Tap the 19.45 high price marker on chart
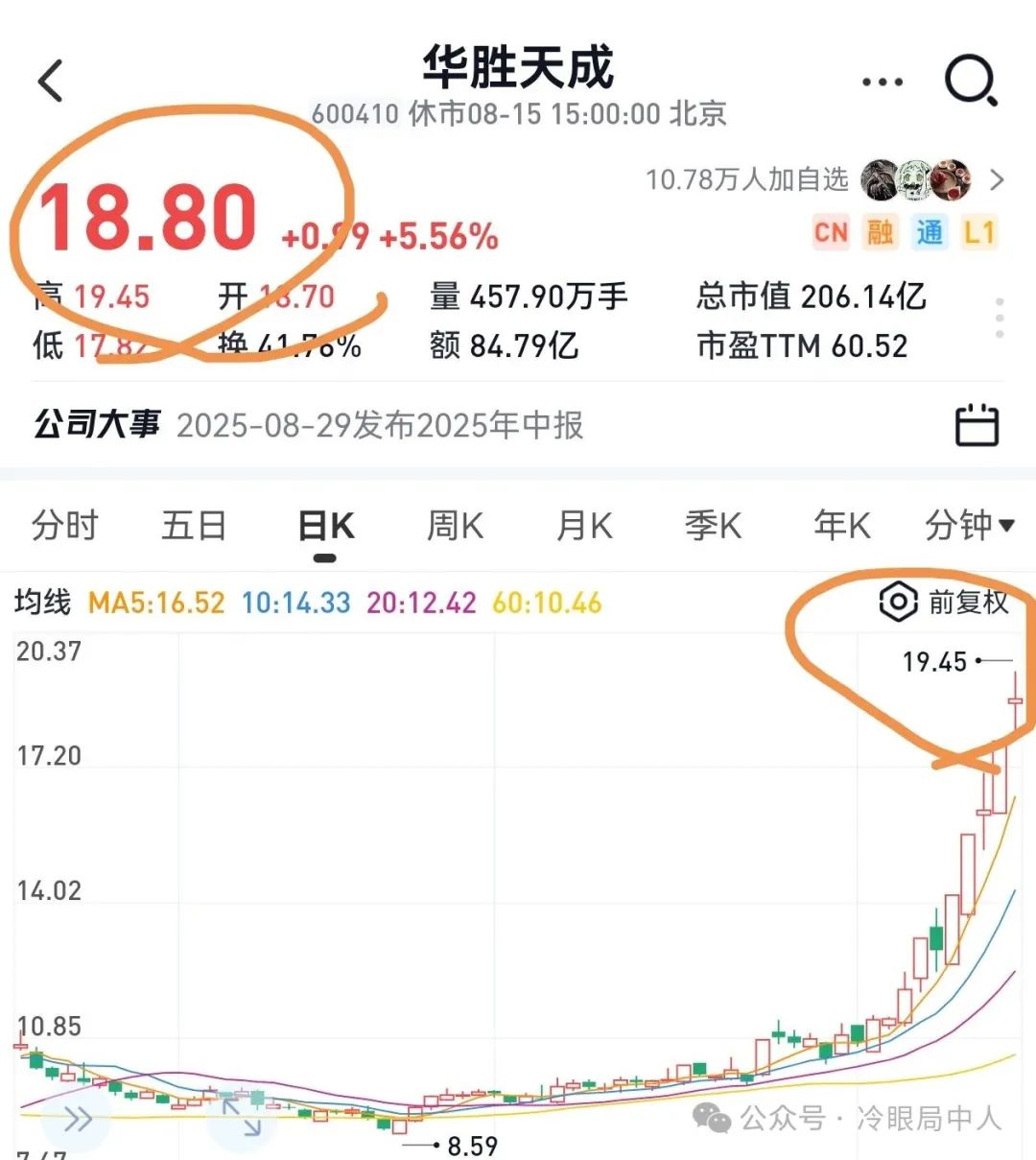 (x=936, y=662)
